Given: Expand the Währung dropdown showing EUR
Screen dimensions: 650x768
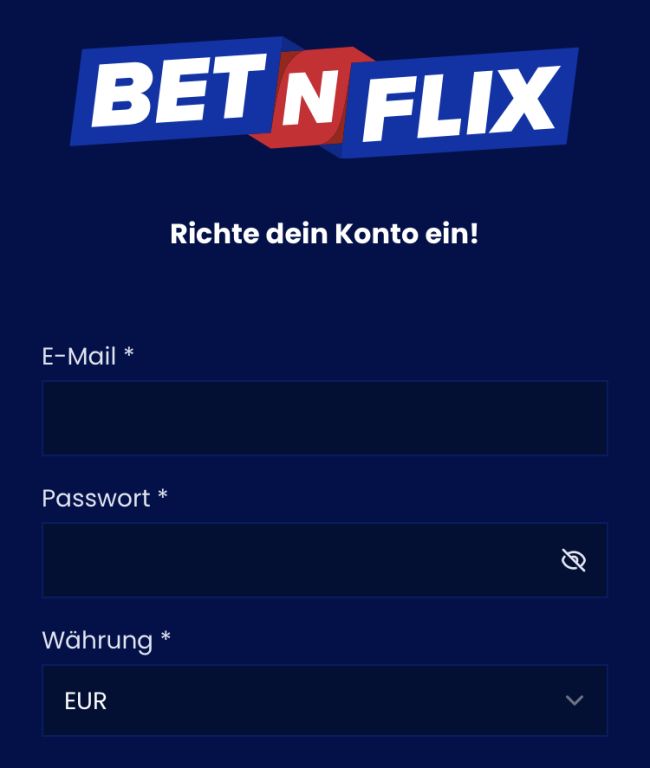Looking at the screenshot, I should click(324, 701).
